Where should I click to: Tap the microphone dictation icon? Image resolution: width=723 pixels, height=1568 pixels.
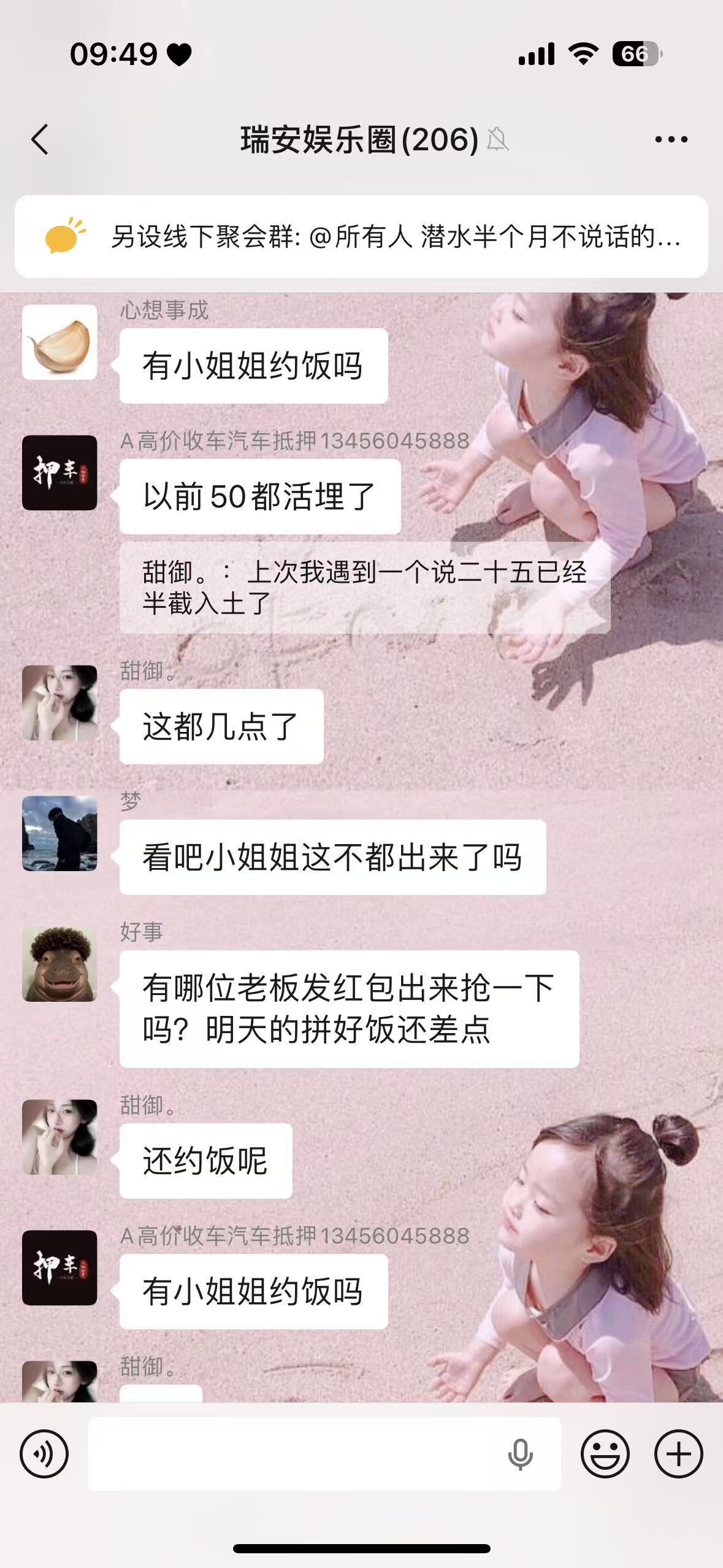pos(520,1454)
